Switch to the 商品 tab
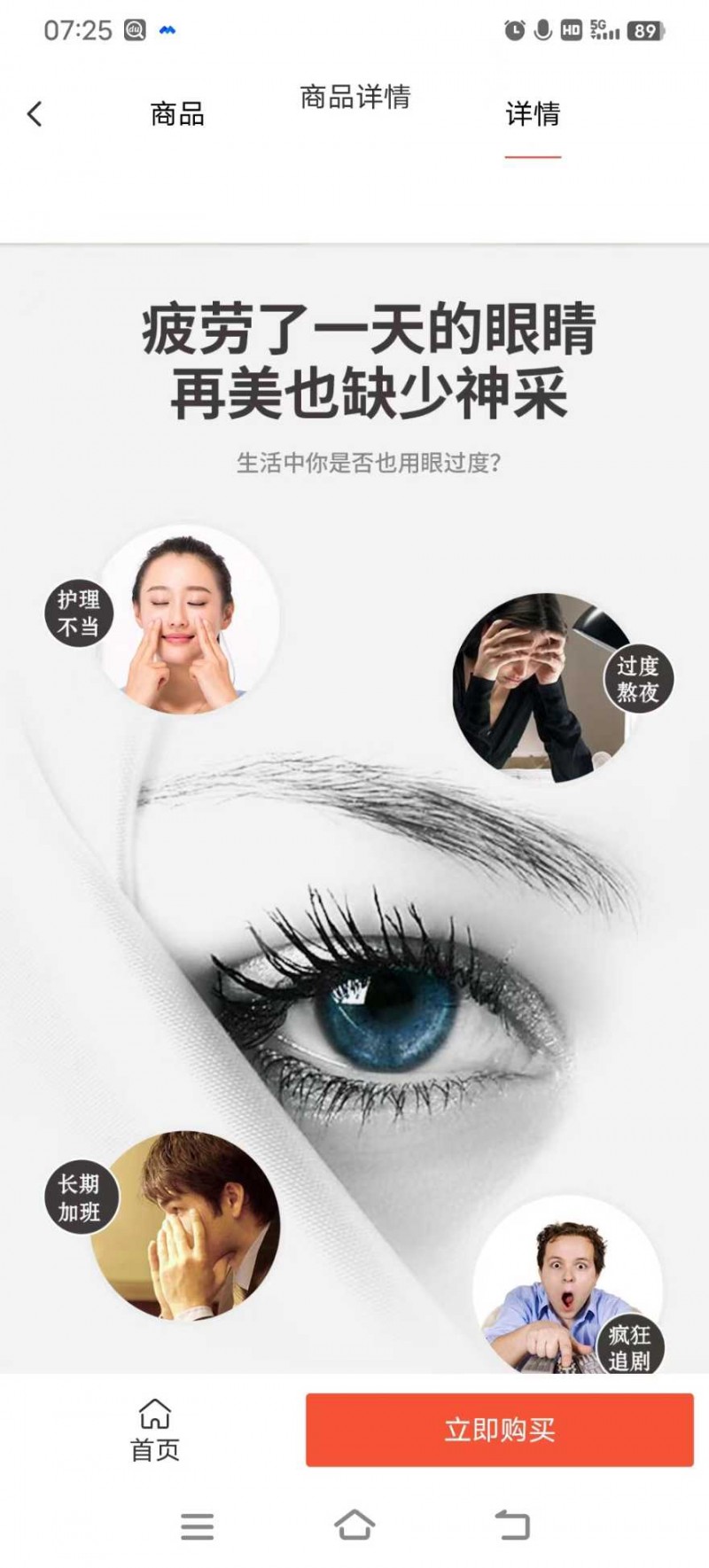Viewport: 709px width, 1568px height. point(177,113)
